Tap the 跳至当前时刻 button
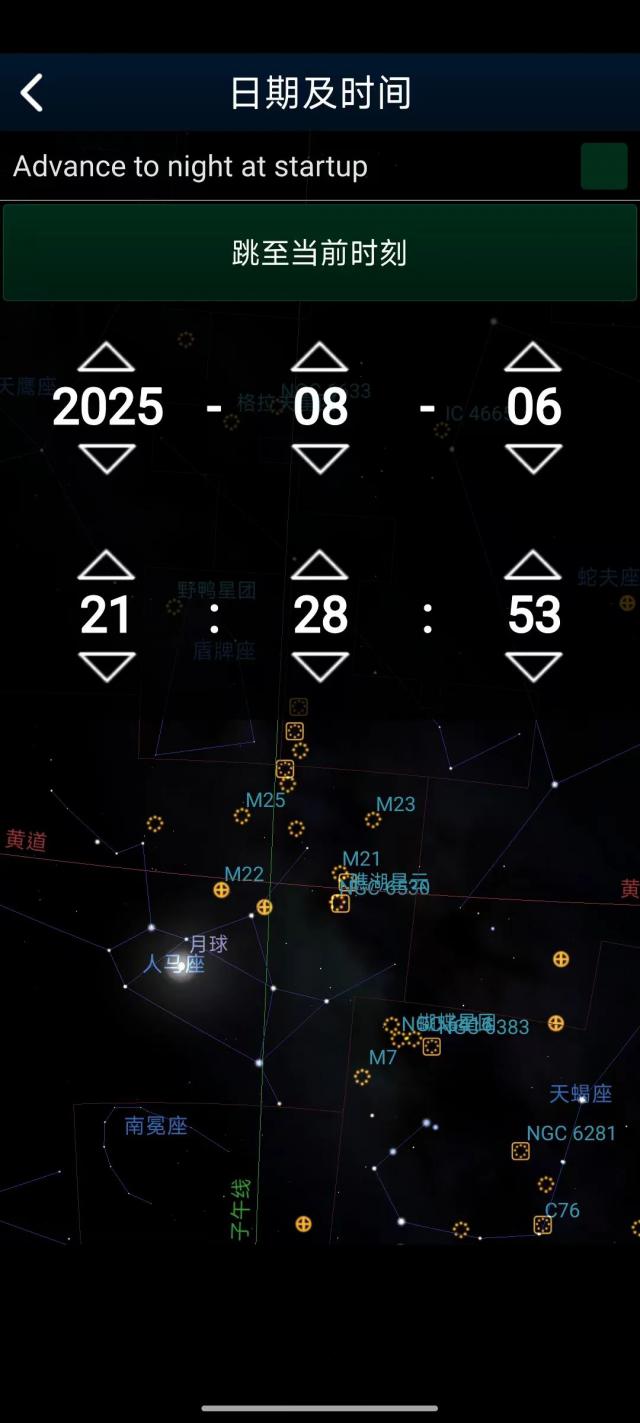 pyautogui.click(x=320, y=253)
